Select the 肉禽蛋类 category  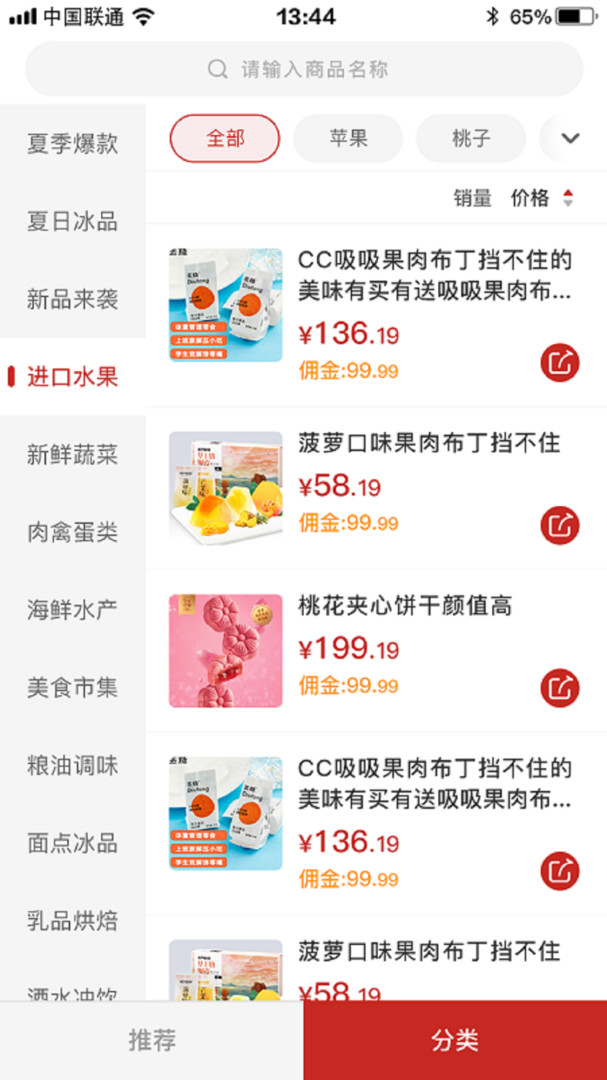(73, 533)
